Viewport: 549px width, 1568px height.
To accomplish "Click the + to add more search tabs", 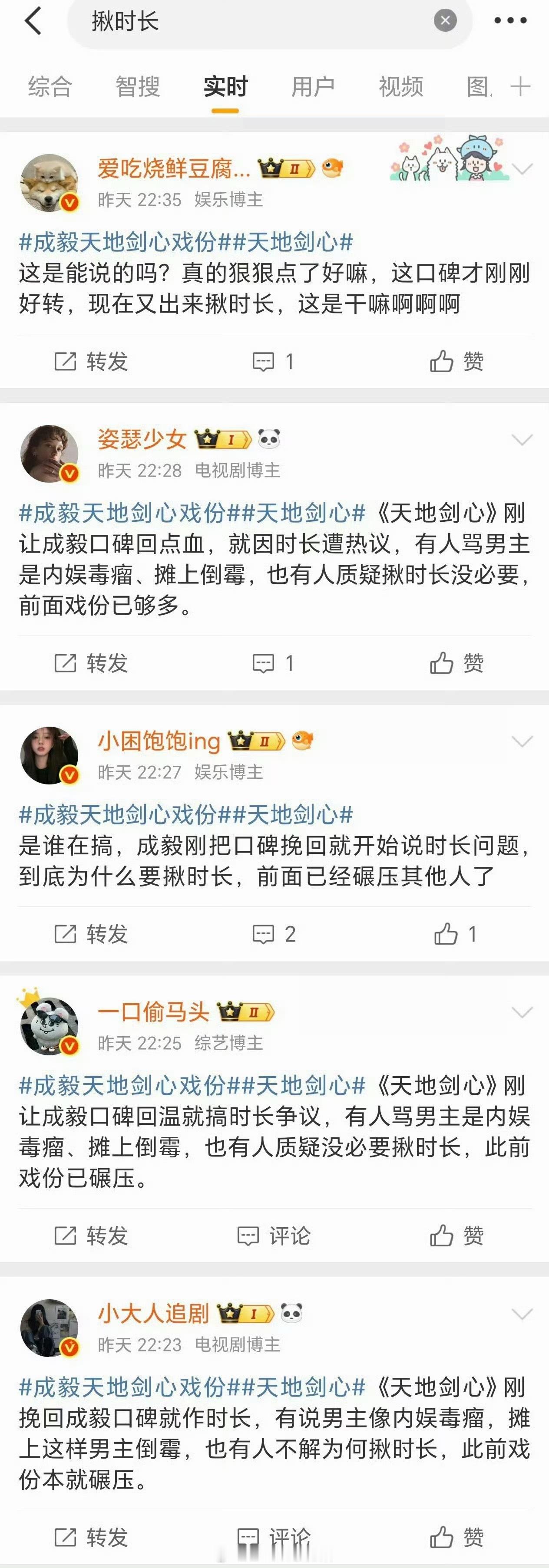I will (x=521, y=87).
